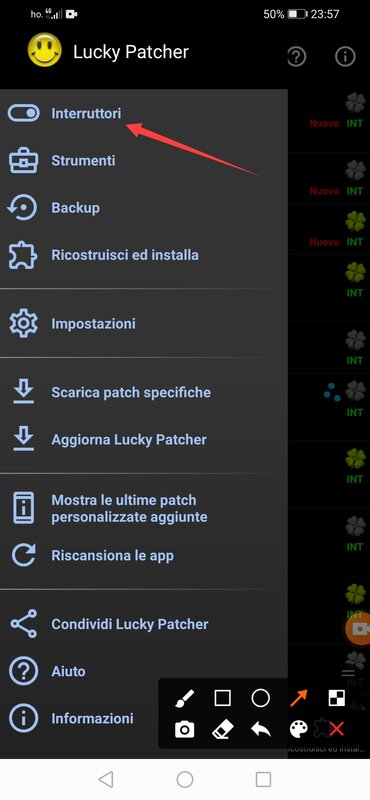Choose Aggiorna Lucky Patcher

143,439
